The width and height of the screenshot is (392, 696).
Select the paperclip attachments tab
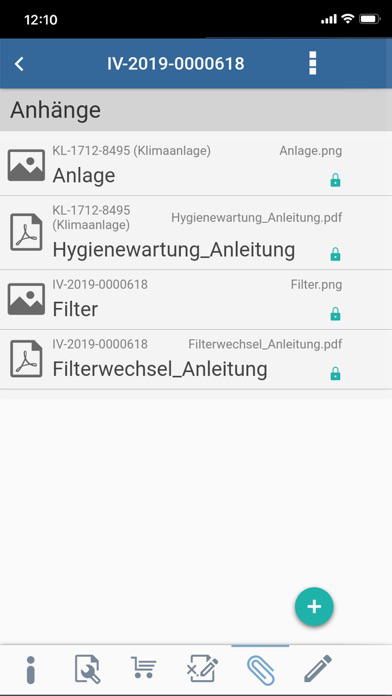pos(261,669)
